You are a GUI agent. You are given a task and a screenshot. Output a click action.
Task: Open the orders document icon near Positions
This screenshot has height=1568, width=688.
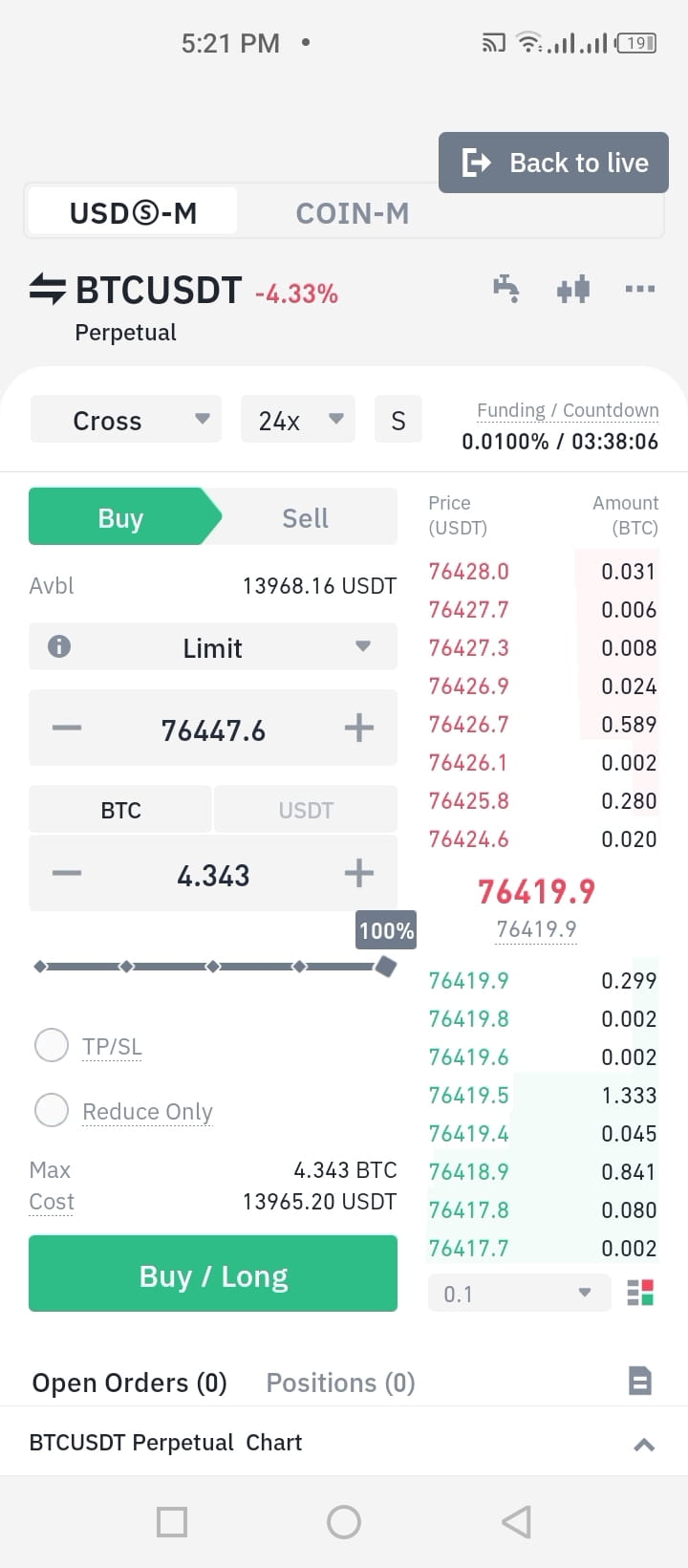pos(641,1382)
